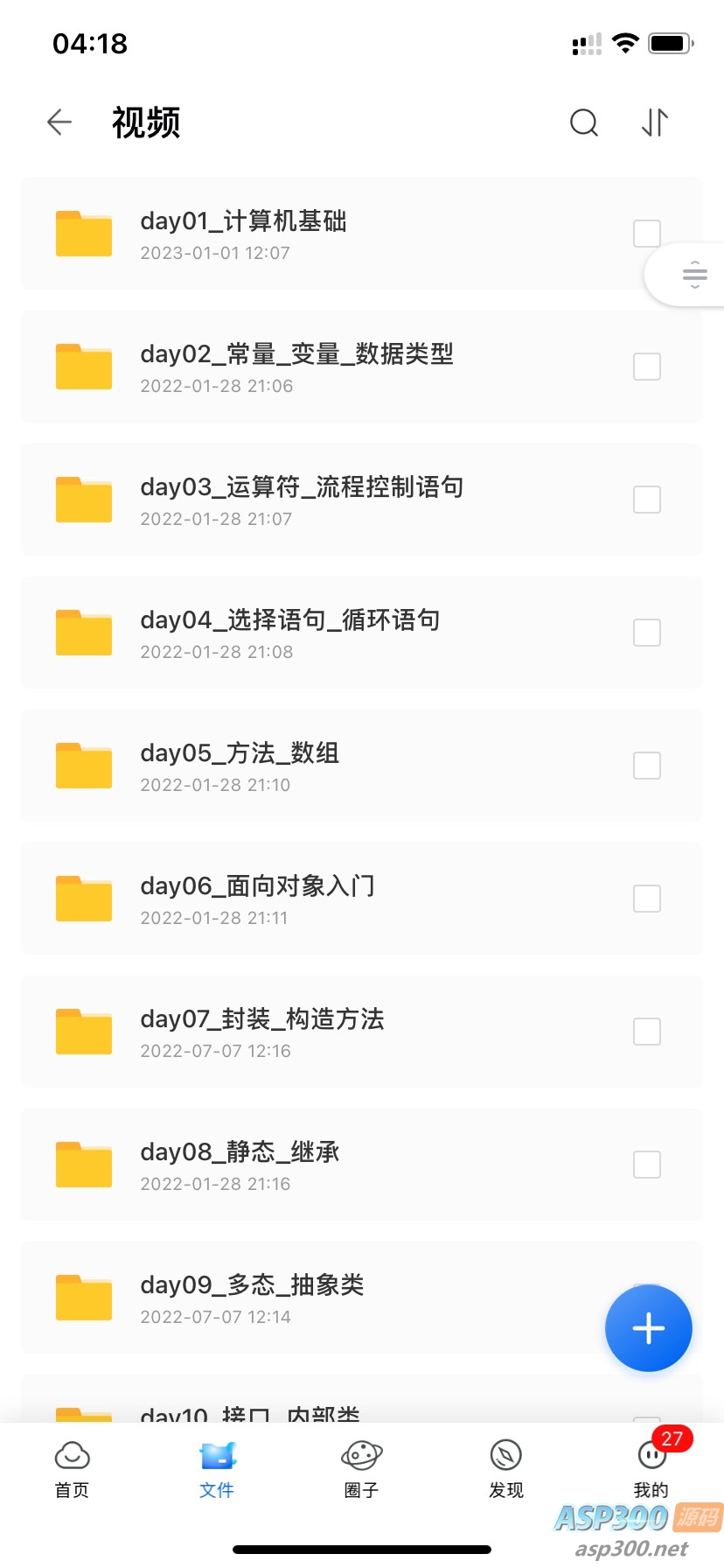
Task: Select the checkbox for day01_计算机基础
Action: [x=647, y=234]
